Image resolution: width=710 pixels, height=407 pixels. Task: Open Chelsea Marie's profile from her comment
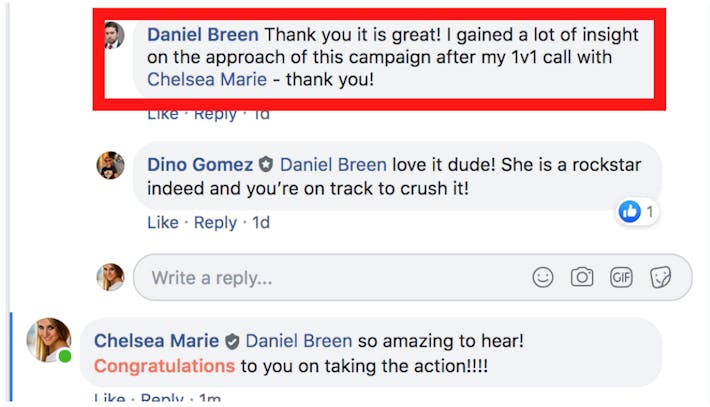point(156,341)
